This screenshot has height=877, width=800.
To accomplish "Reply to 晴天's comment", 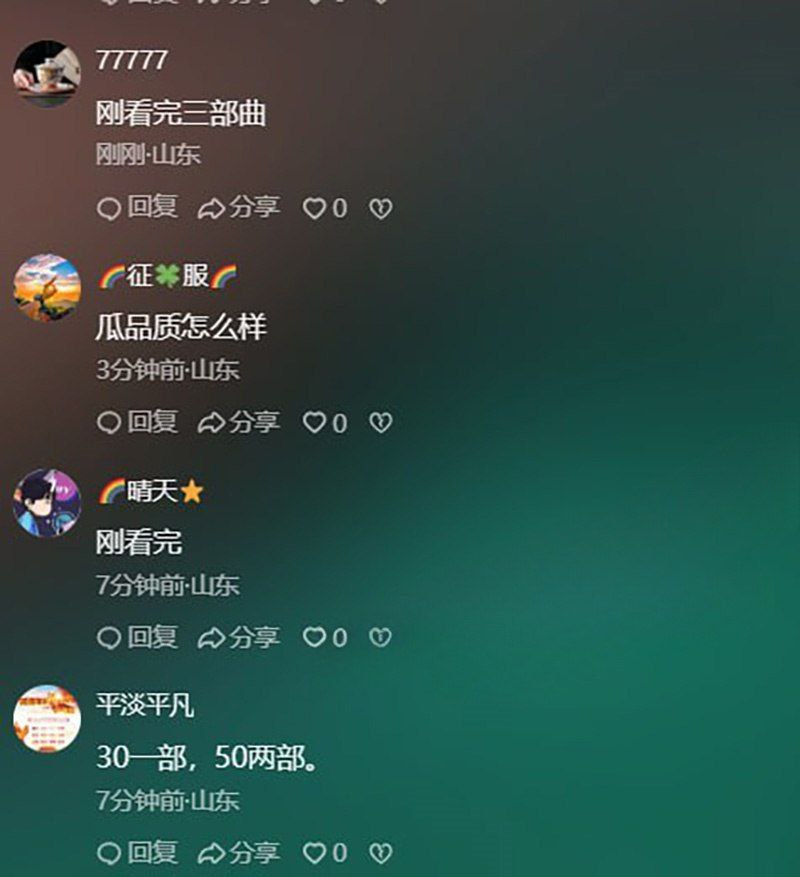I will tap(138, 636).
